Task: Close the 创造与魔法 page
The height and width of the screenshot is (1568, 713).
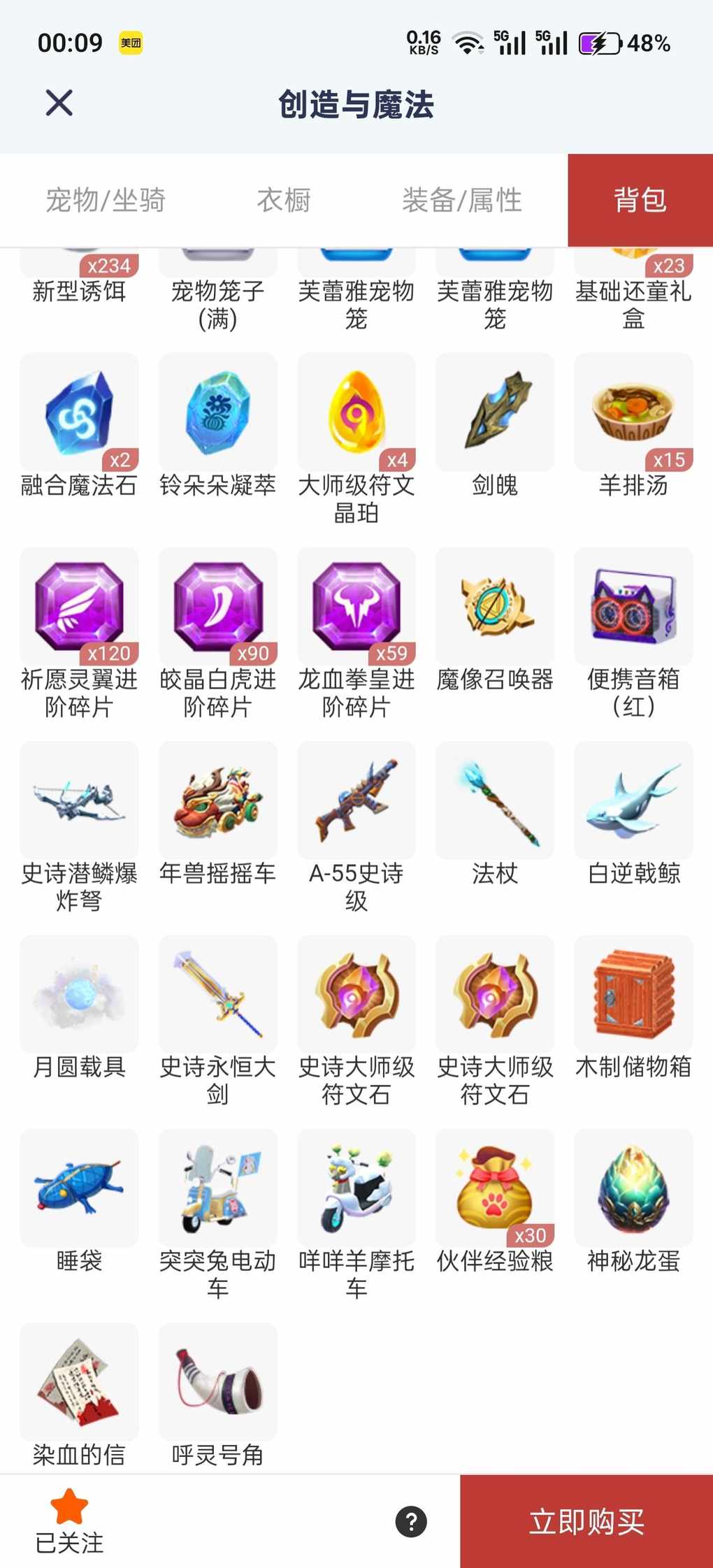Action: [x=59, y=103]
